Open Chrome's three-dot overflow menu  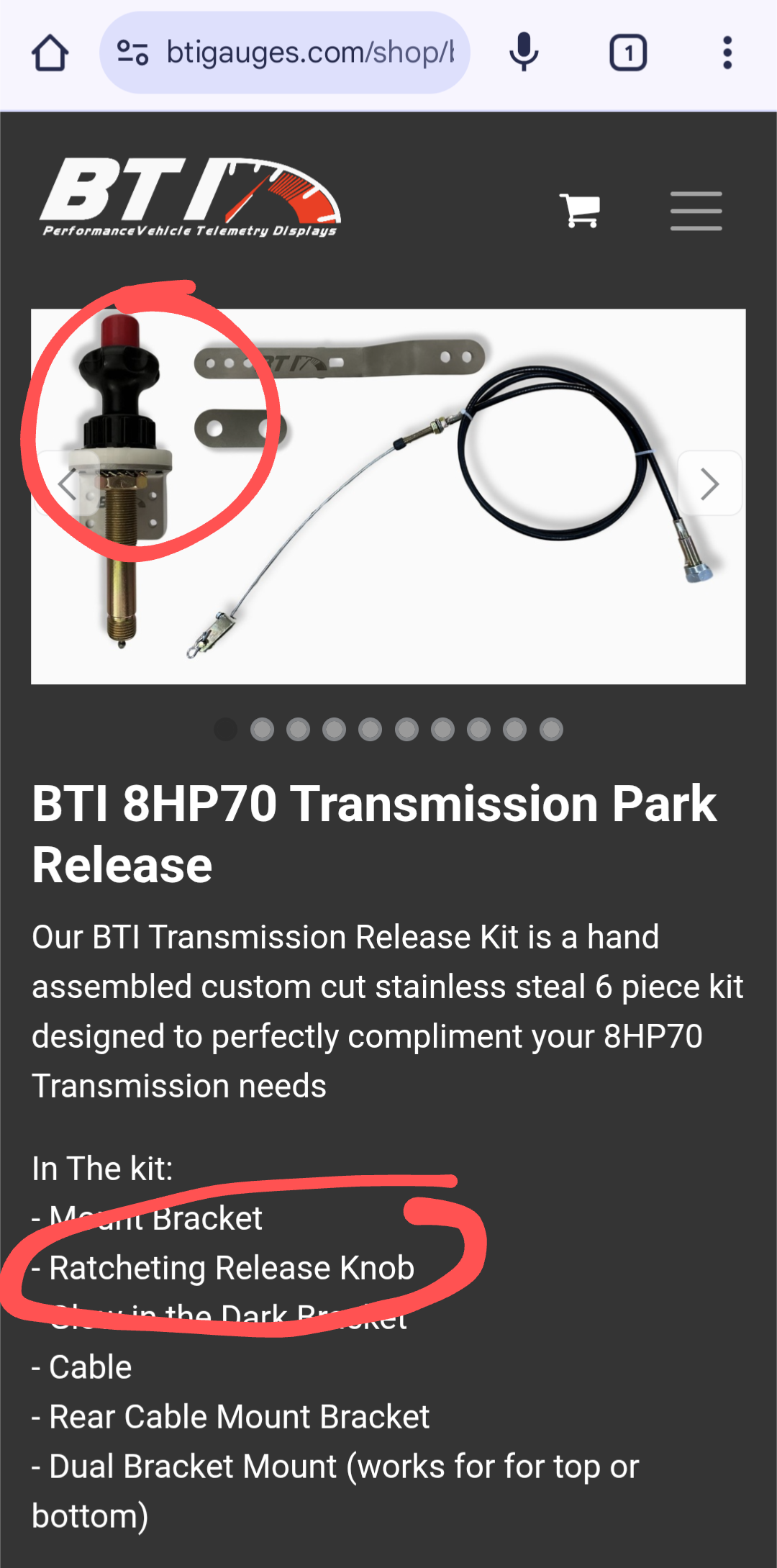pyautogui.click(x=727, y=53)
